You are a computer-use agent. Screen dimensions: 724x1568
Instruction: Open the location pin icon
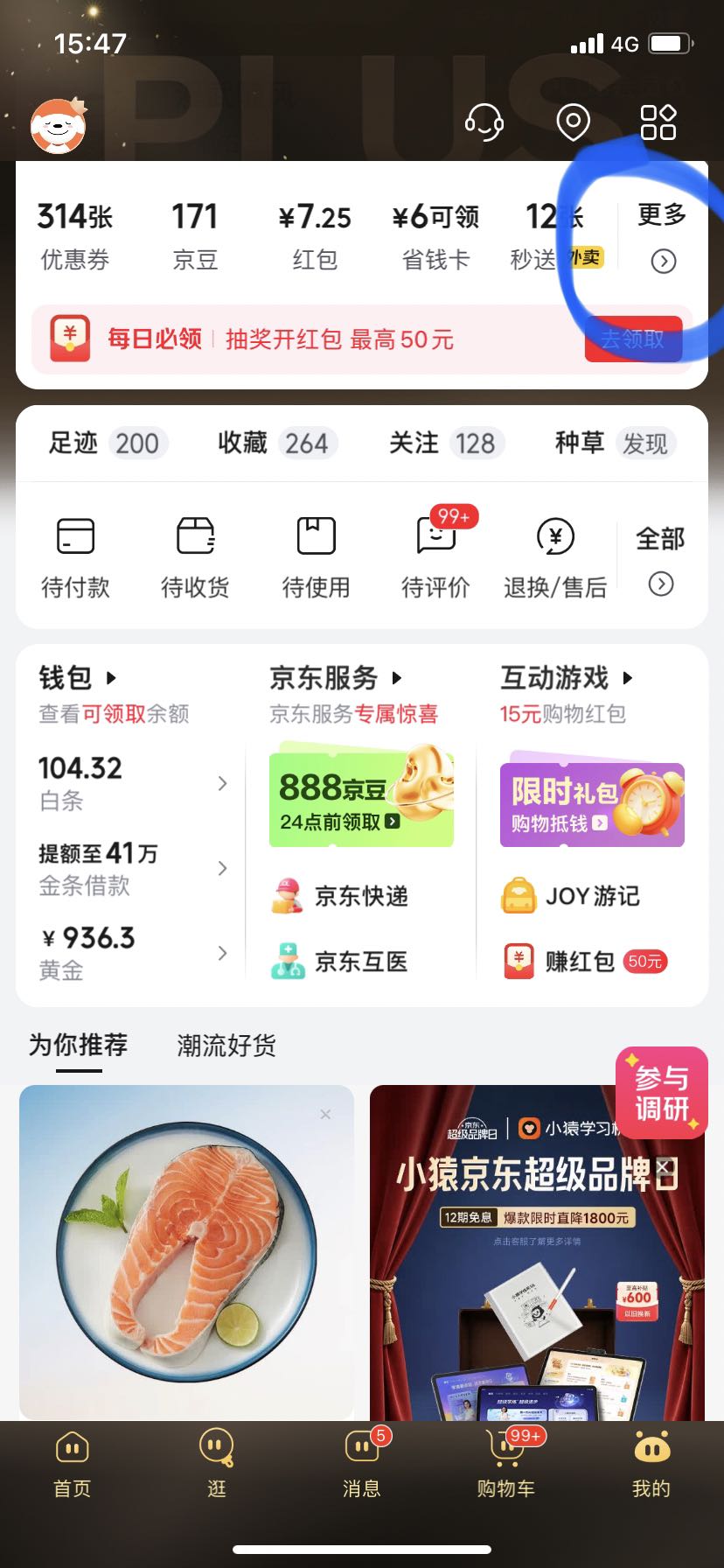[x=574, y=122]
